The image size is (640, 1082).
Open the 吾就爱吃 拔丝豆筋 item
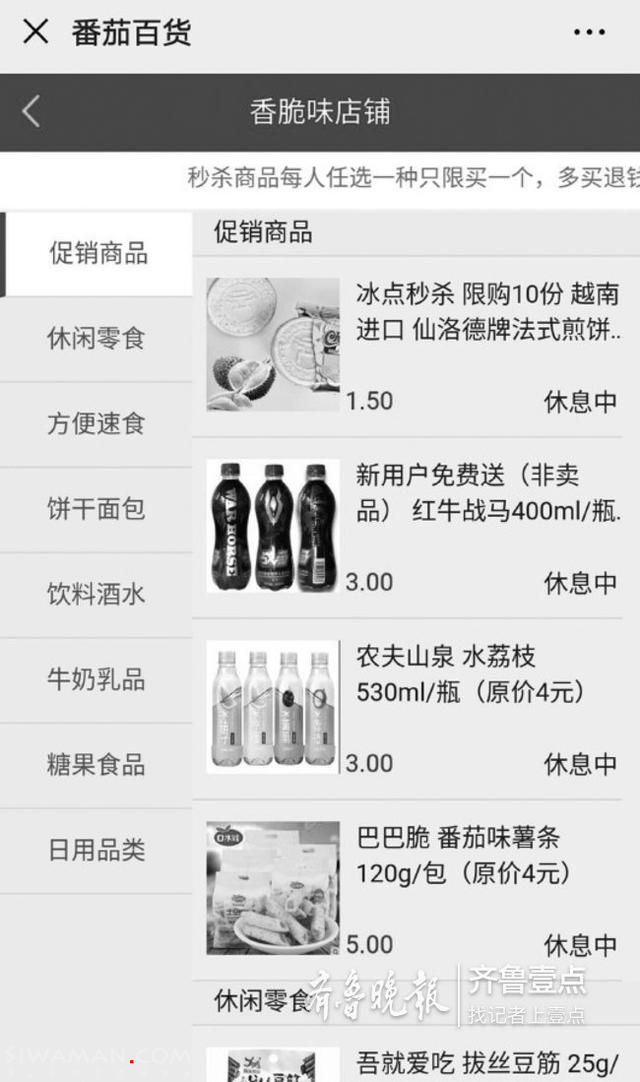tap(485, 1062)
